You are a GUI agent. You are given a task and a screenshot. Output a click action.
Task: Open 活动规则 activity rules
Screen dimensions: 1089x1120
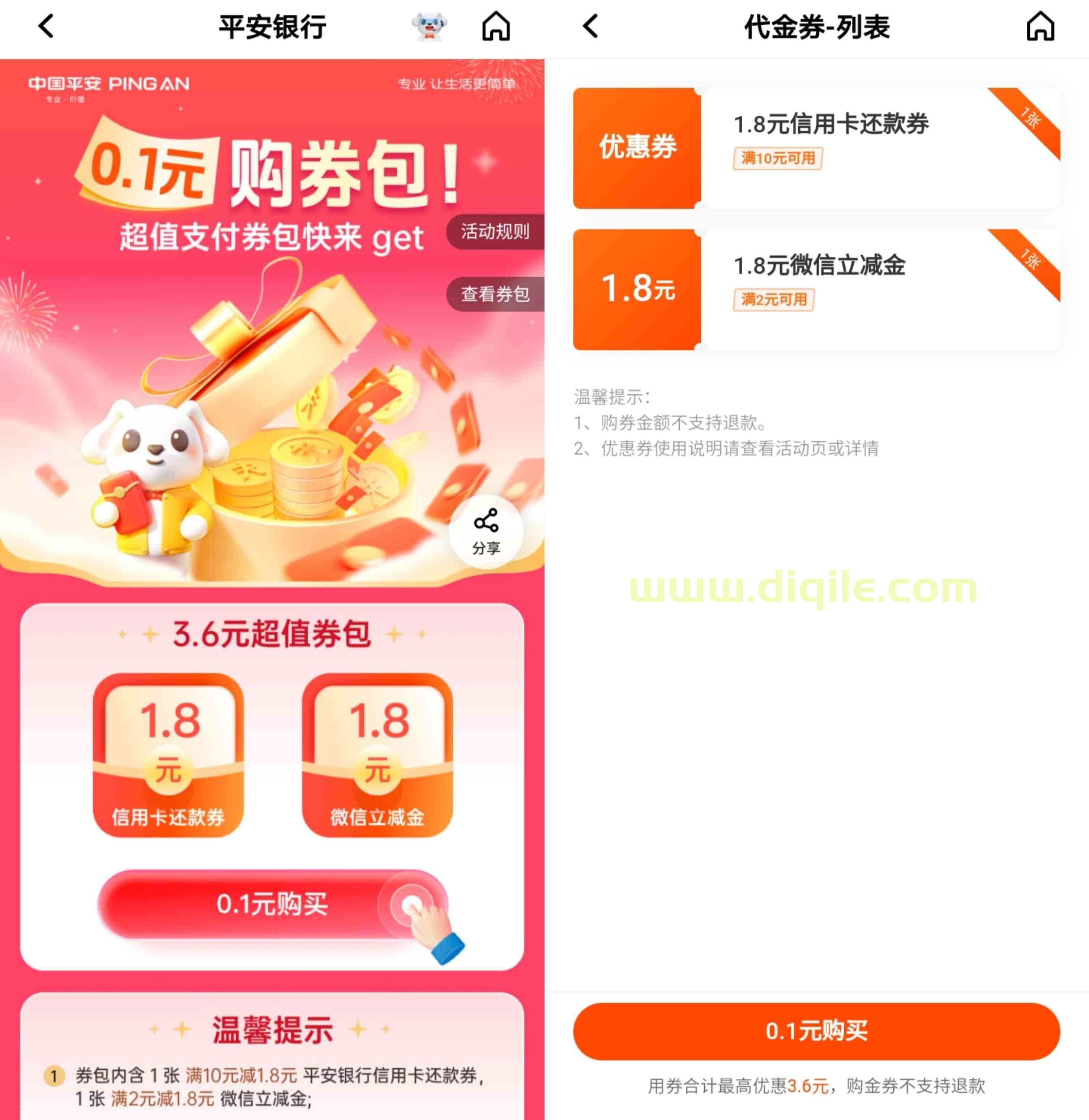(x=495, y=232)
